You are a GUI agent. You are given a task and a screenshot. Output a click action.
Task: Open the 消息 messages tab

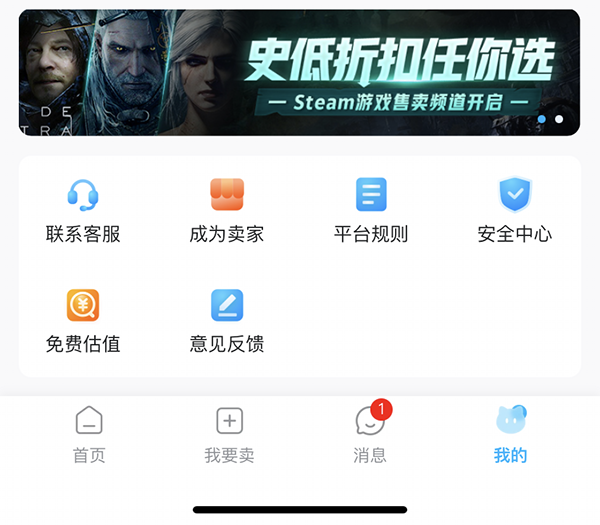[x=370, y=435]
